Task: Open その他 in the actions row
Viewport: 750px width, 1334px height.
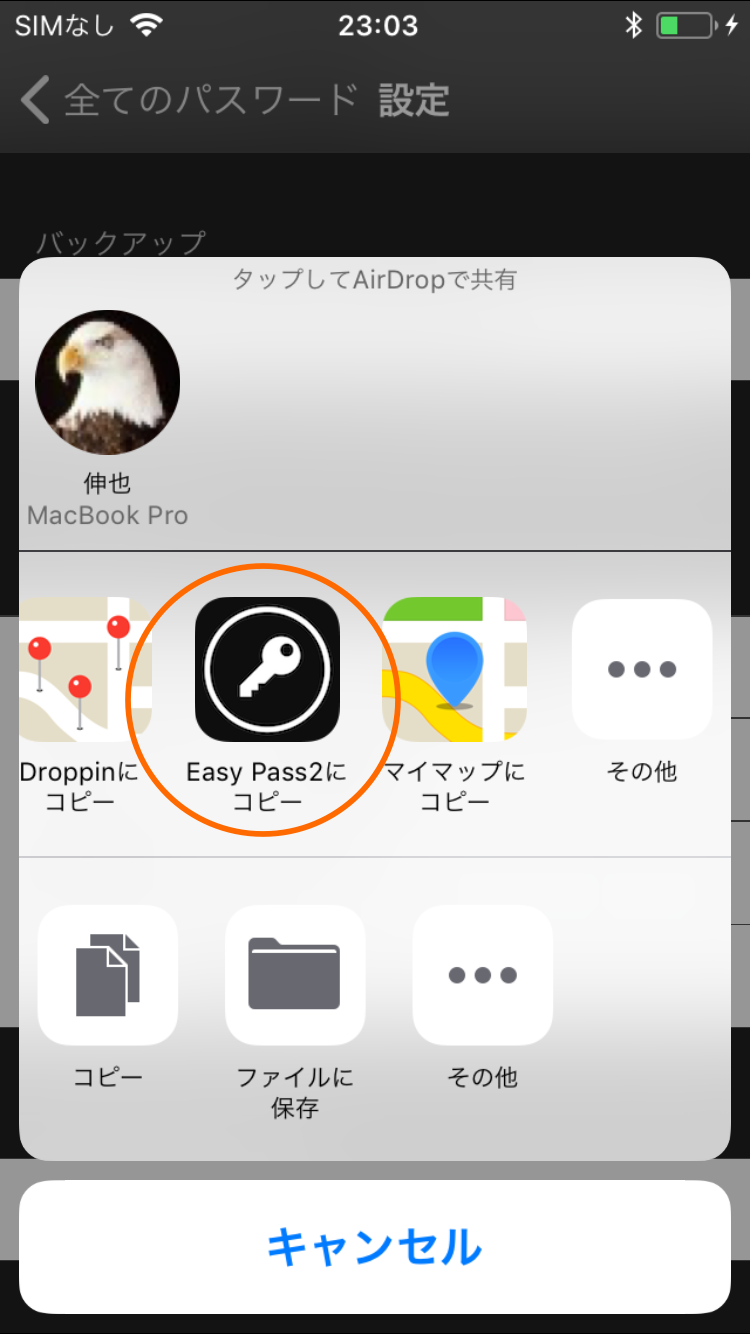Action: click(x=482, y=975)
